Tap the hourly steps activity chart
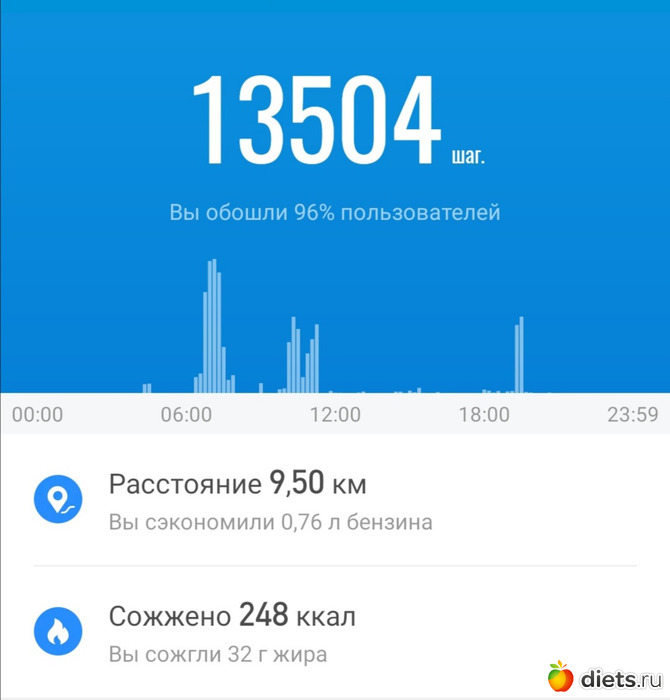The height and width of the screenshot is (700, 670). point(335,330)
